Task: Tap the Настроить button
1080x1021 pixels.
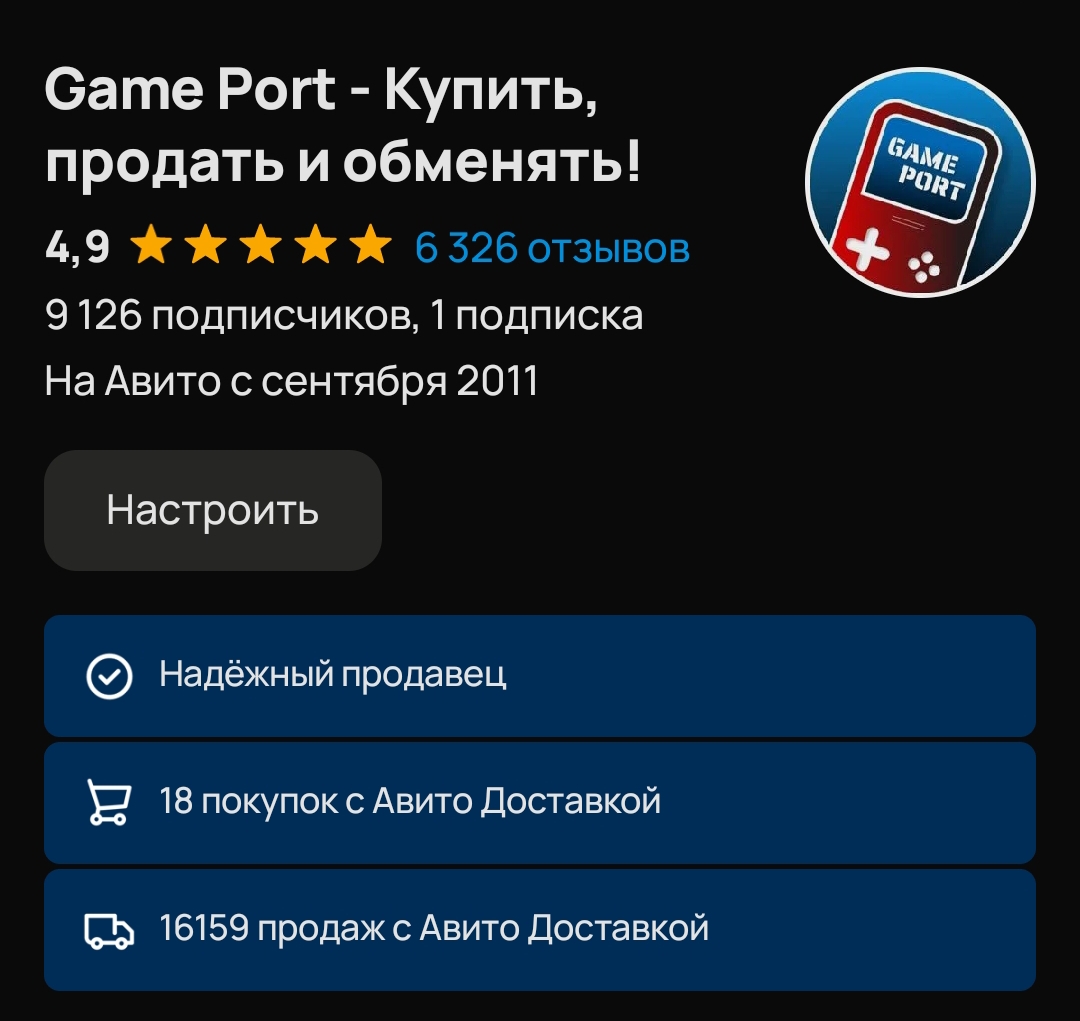Action: point(213,510)
